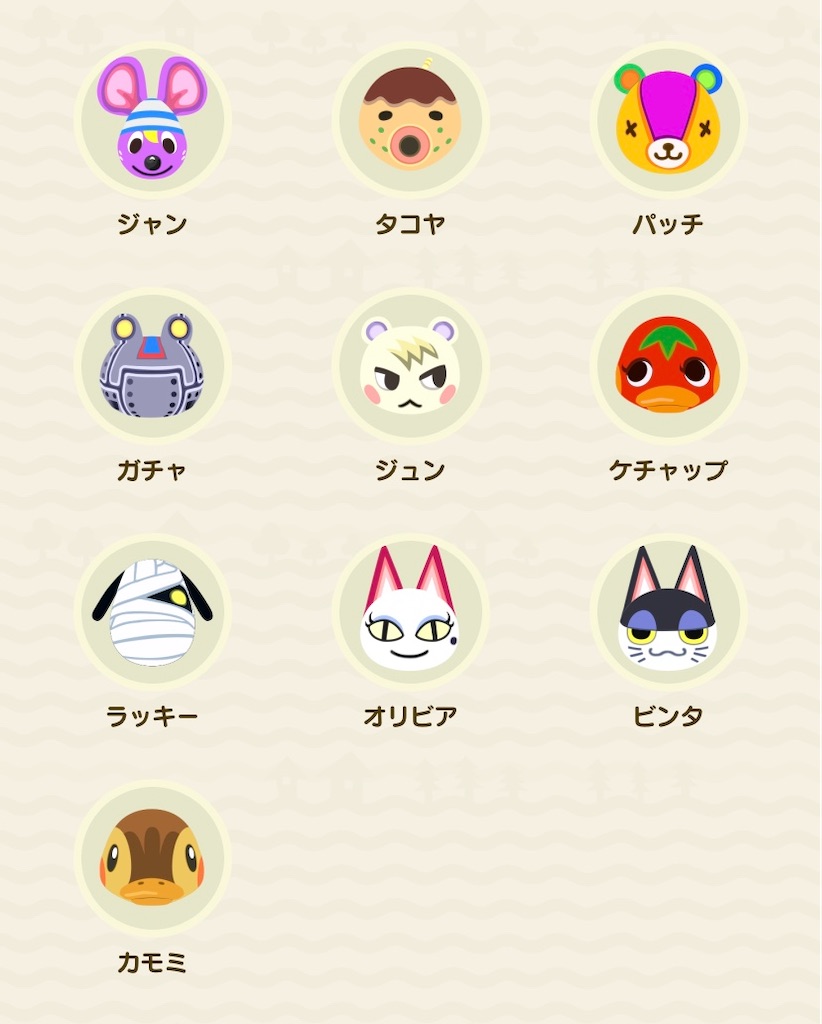Open タコヤ the octopus villager icon
This screenshot has height=1024, width=822.
click(x=411, y=119)
